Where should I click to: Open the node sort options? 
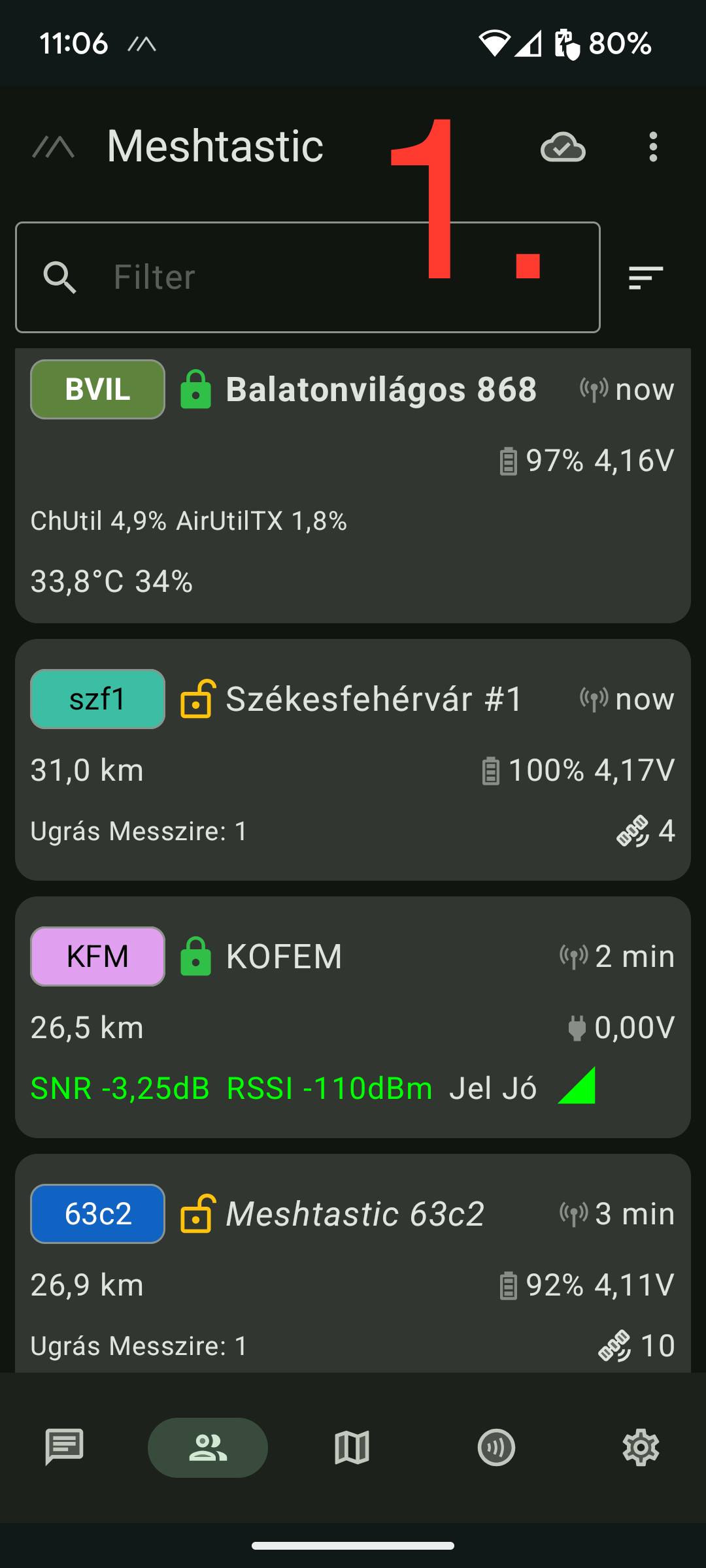[x=646, y=277]
